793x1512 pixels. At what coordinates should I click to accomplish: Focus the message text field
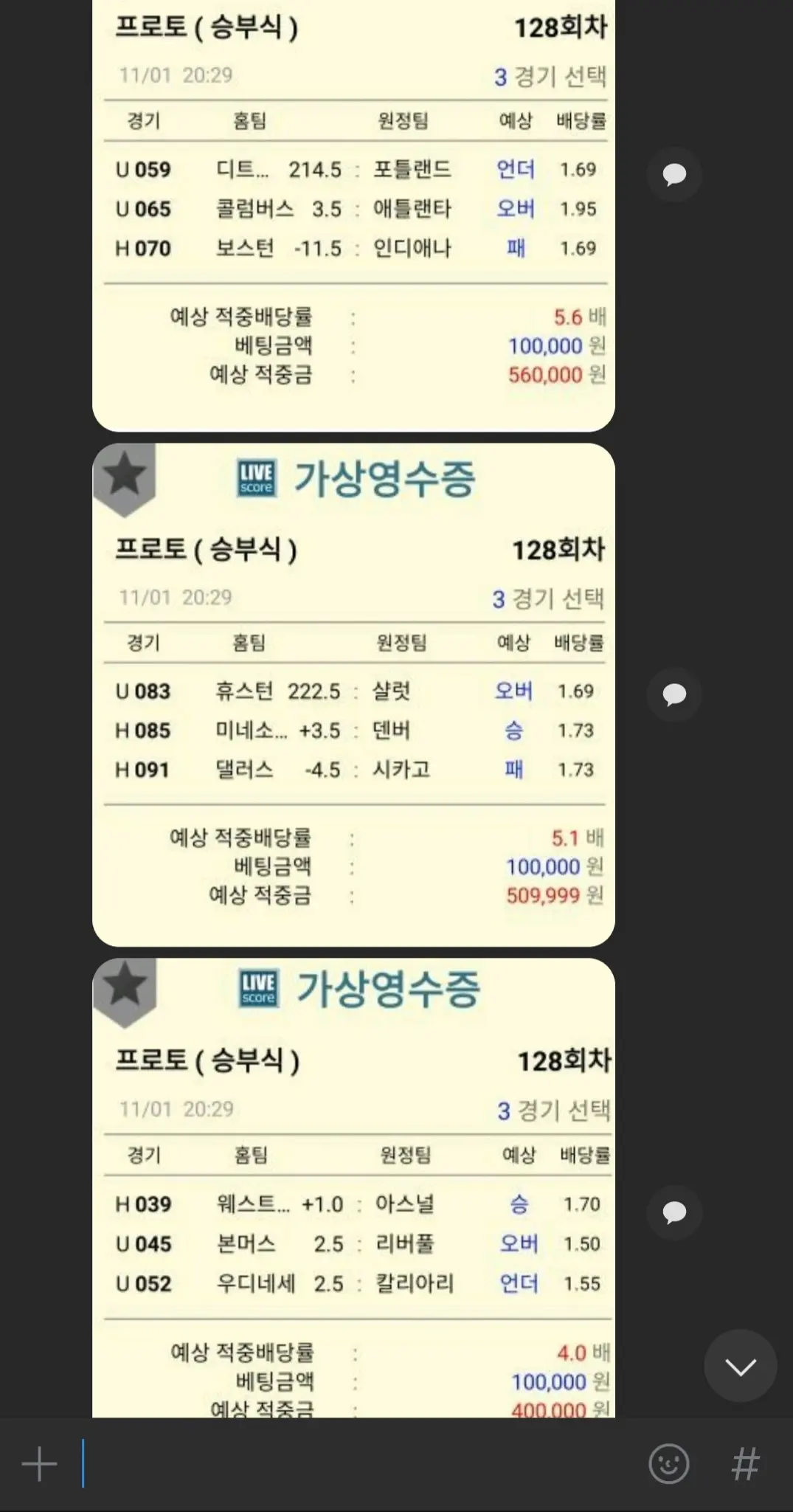point(354,1464)
